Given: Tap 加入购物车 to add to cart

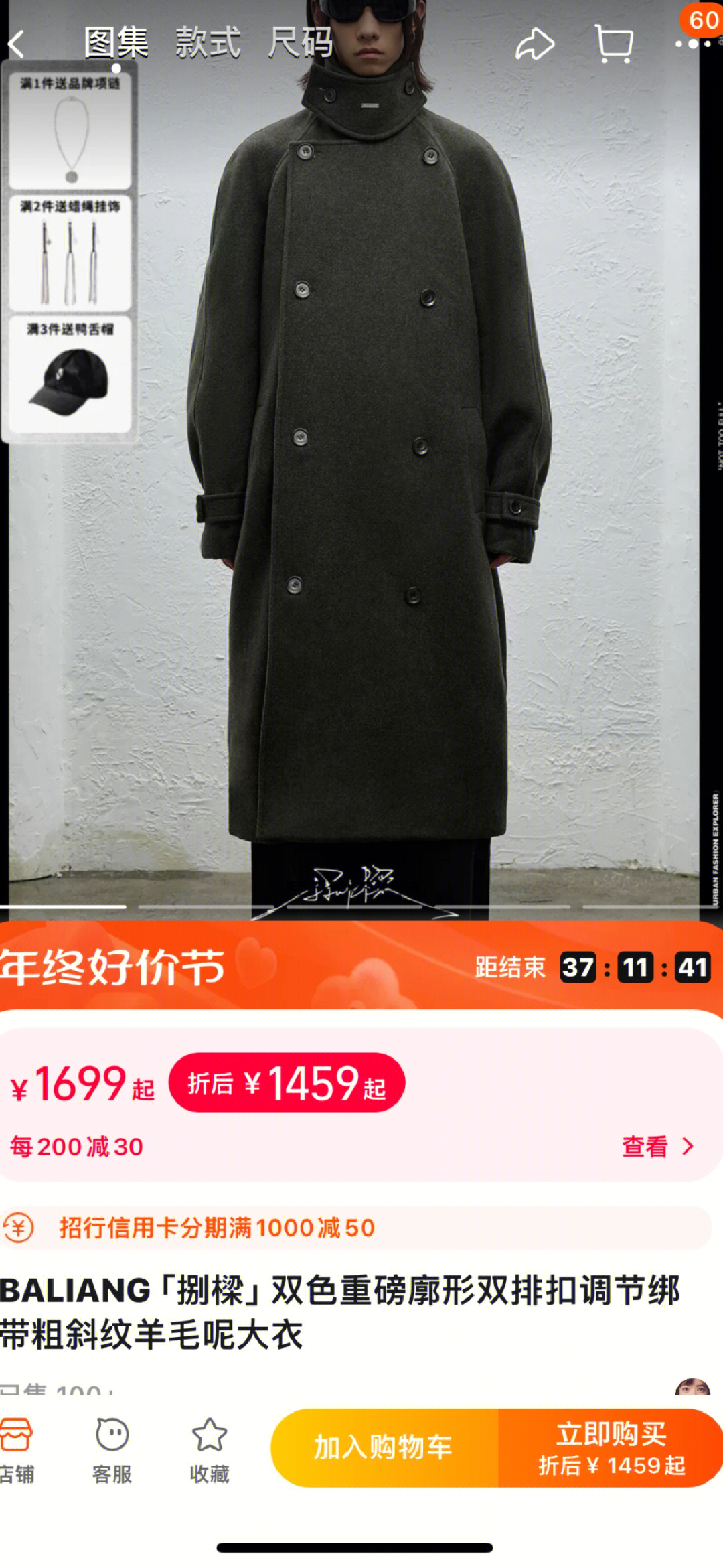Looking at the screenshot, I should pos(384,1447).
